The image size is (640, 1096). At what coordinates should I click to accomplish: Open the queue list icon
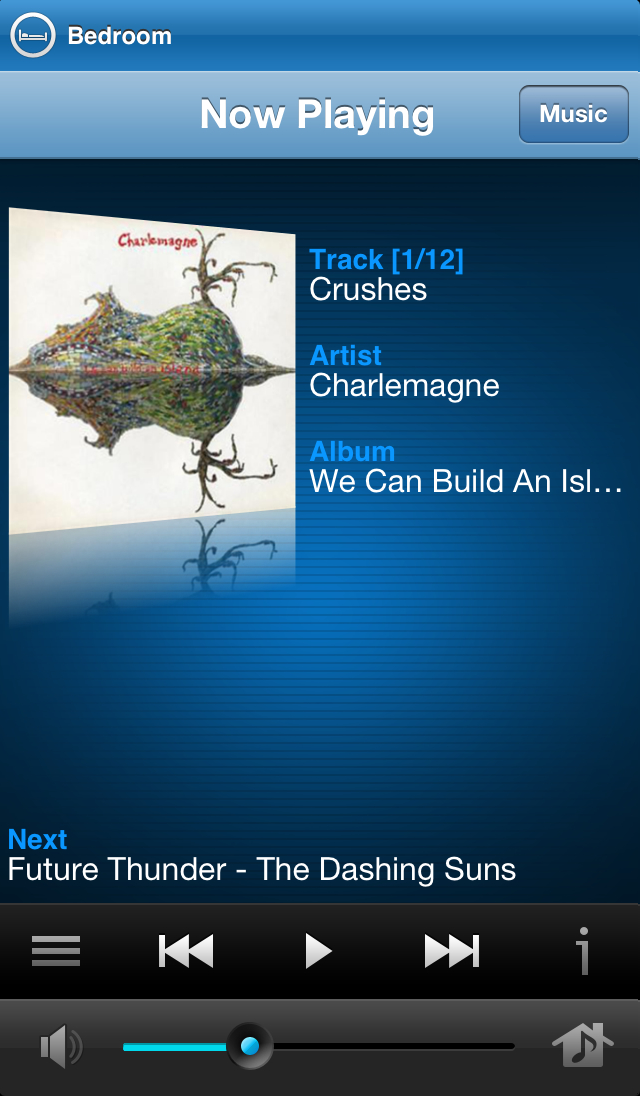[x=56, y=950]
